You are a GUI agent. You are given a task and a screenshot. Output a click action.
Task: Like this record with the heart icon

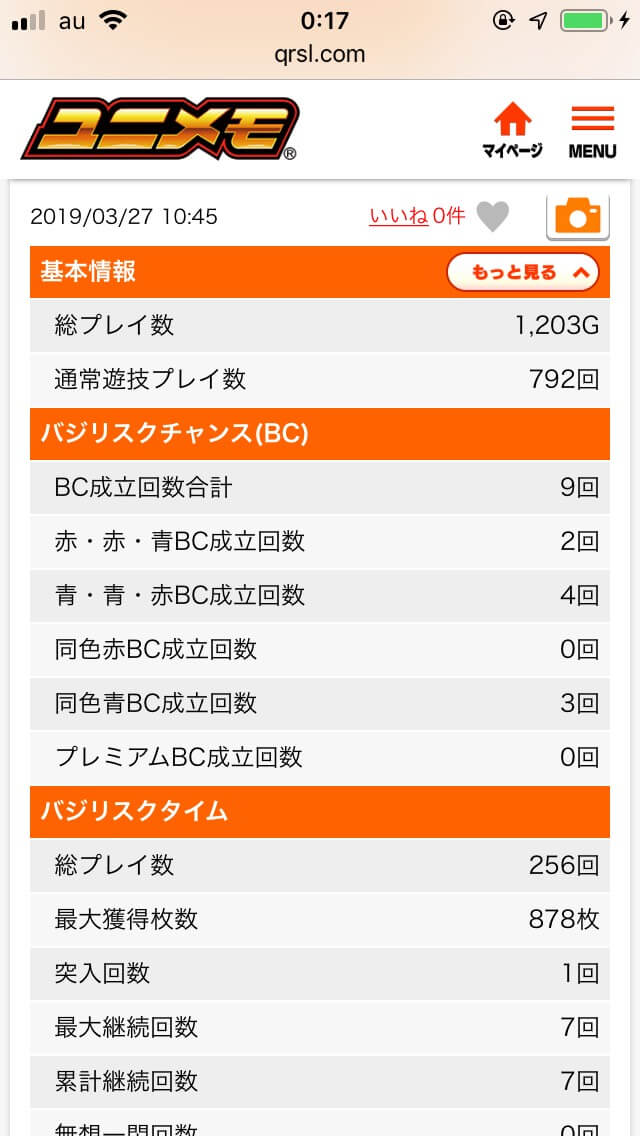(492, 216)
